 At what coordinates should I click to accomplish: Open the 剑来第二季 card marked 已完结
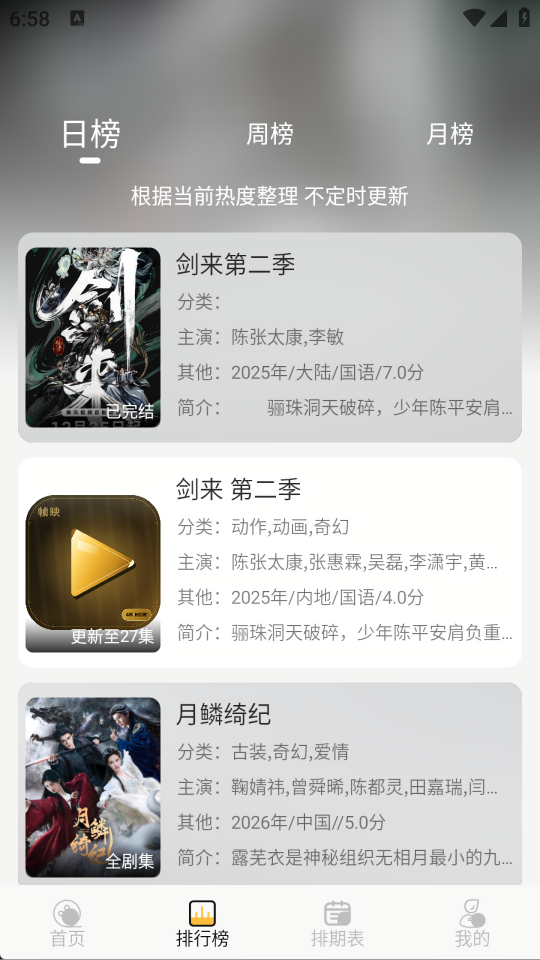coord(270,337)
